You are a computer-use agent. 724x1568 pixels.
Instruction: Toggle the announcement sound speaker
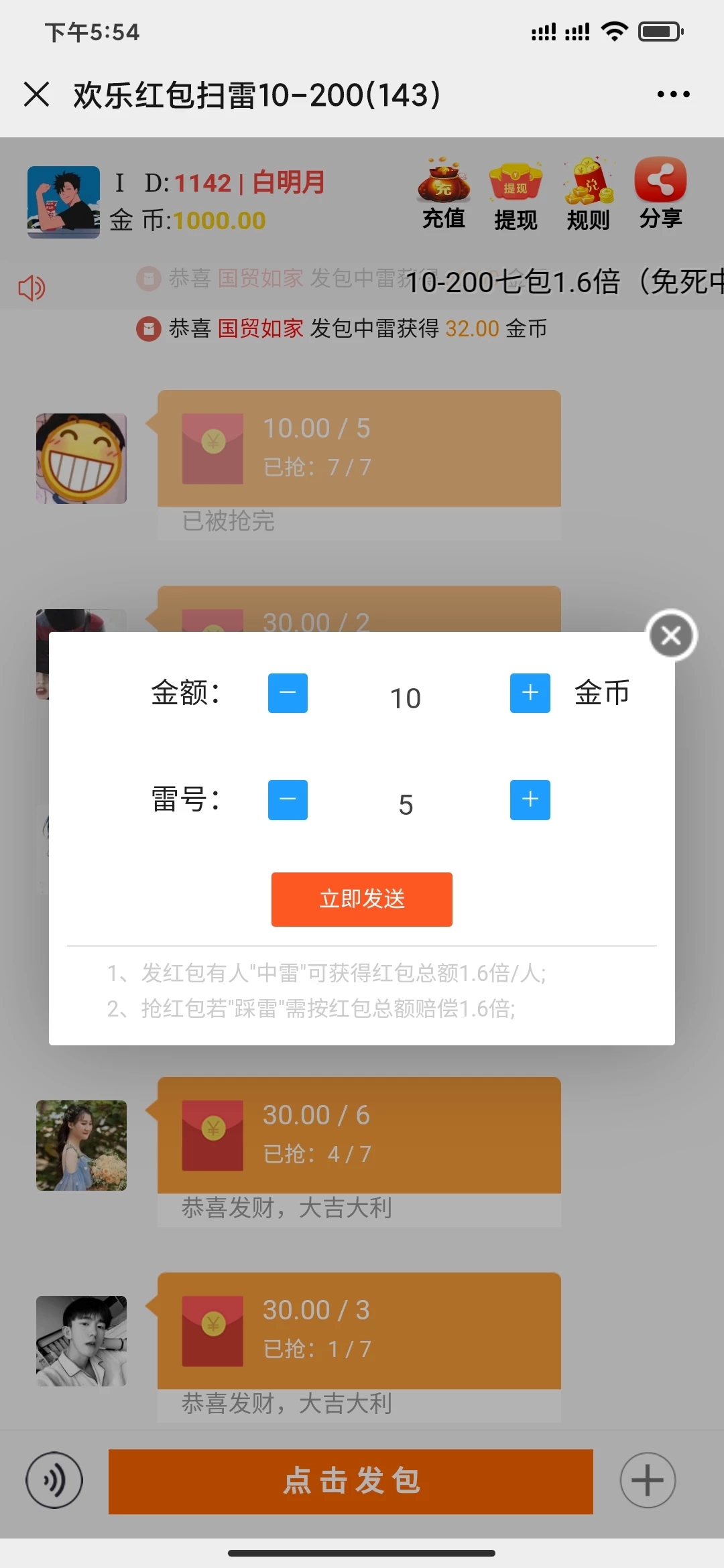point(32,288)
